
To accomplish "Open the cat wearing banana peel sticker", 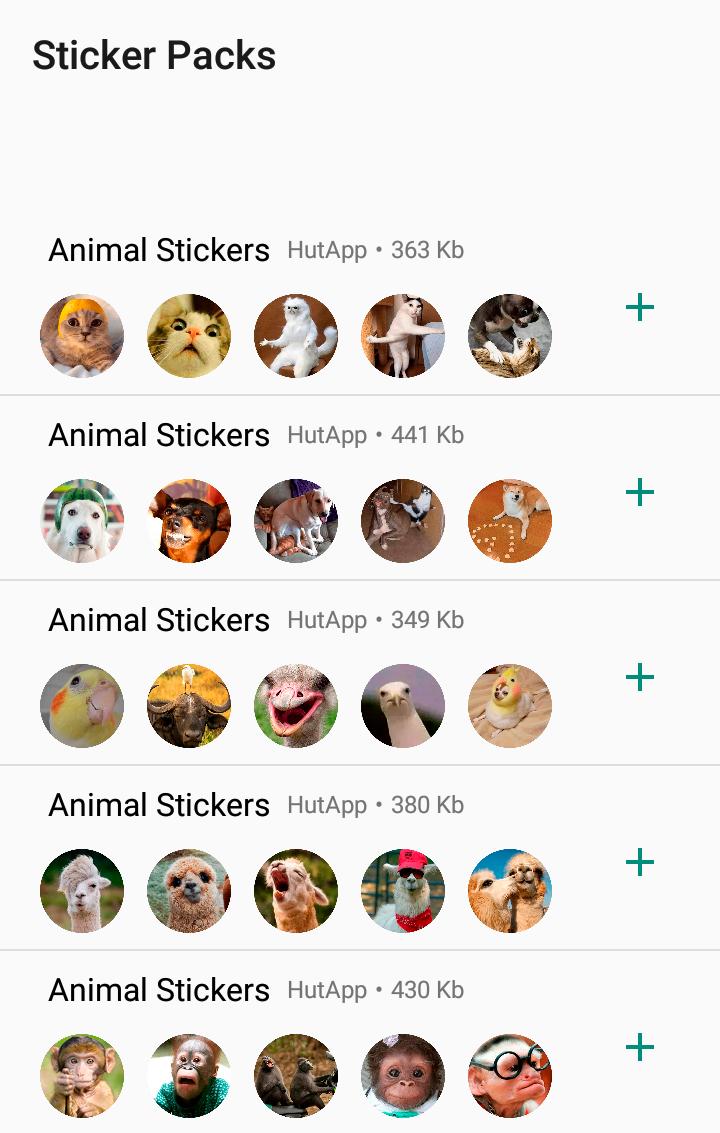I will coord(82,337).
